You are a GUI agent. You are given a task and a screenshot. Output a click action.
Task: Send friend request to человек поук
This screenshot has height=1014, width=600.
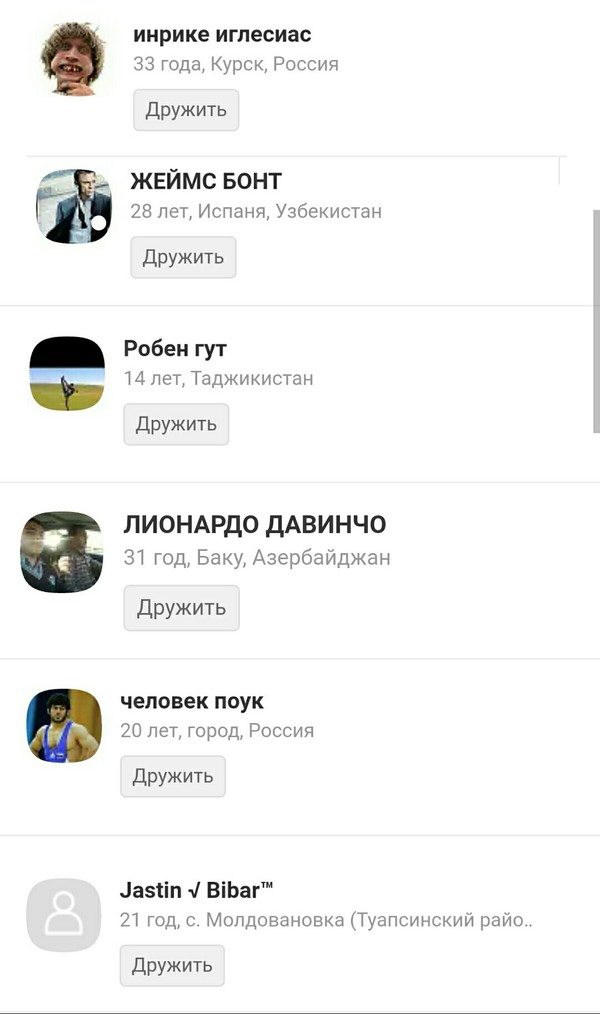(x=173, y=776)
